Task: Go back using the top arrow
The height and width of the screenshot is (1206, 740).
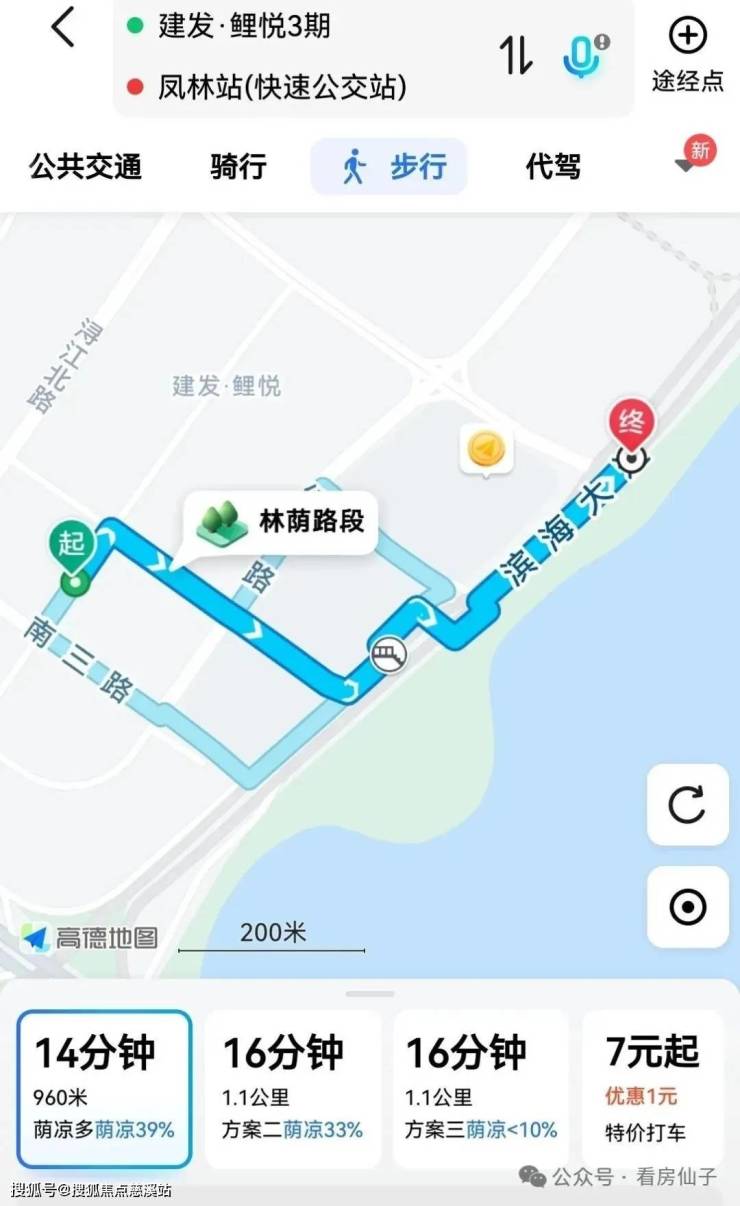Action: coord(63,27)
